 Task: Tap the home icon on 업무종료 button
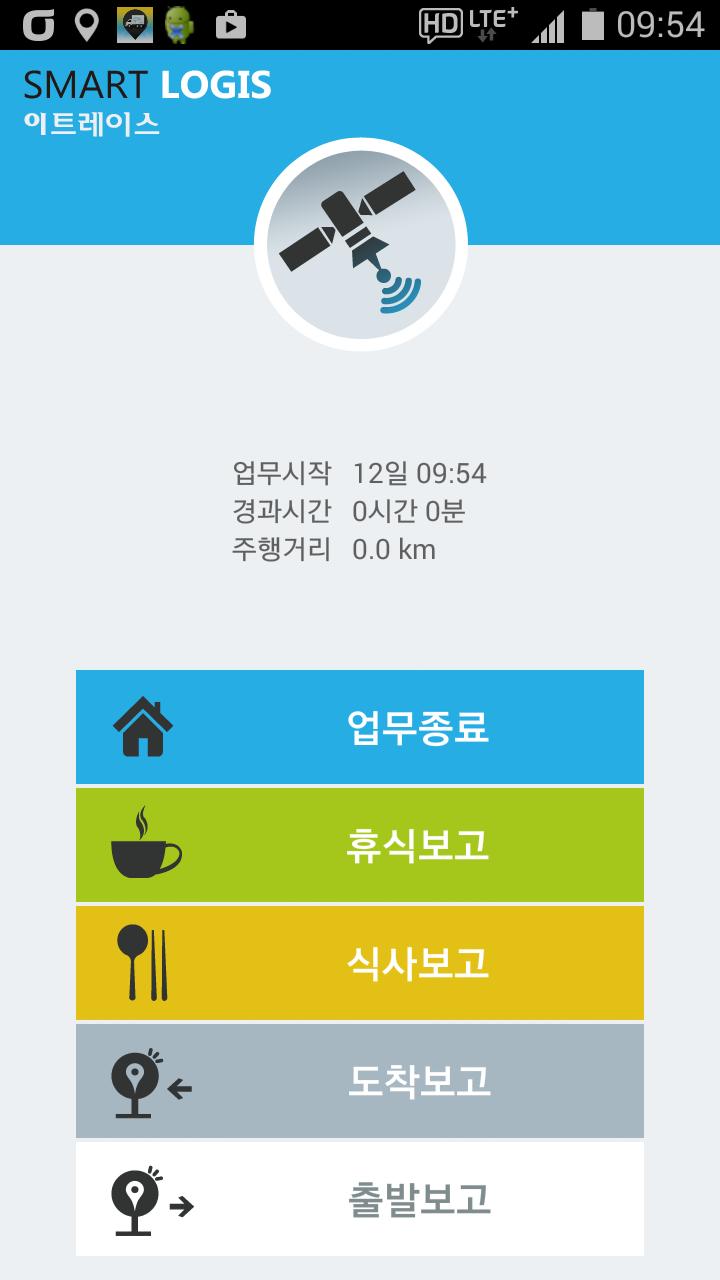144,726
